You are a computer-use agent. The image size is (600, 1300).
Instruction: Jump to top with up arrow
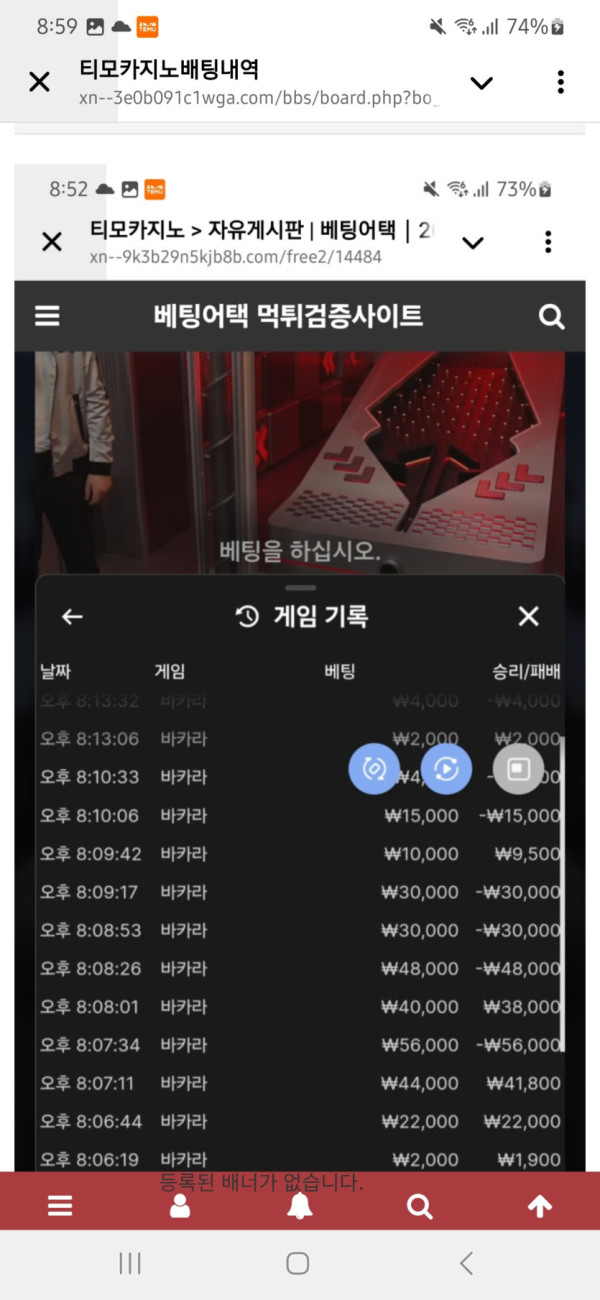pyautogui.click(x=540, y=1206)
